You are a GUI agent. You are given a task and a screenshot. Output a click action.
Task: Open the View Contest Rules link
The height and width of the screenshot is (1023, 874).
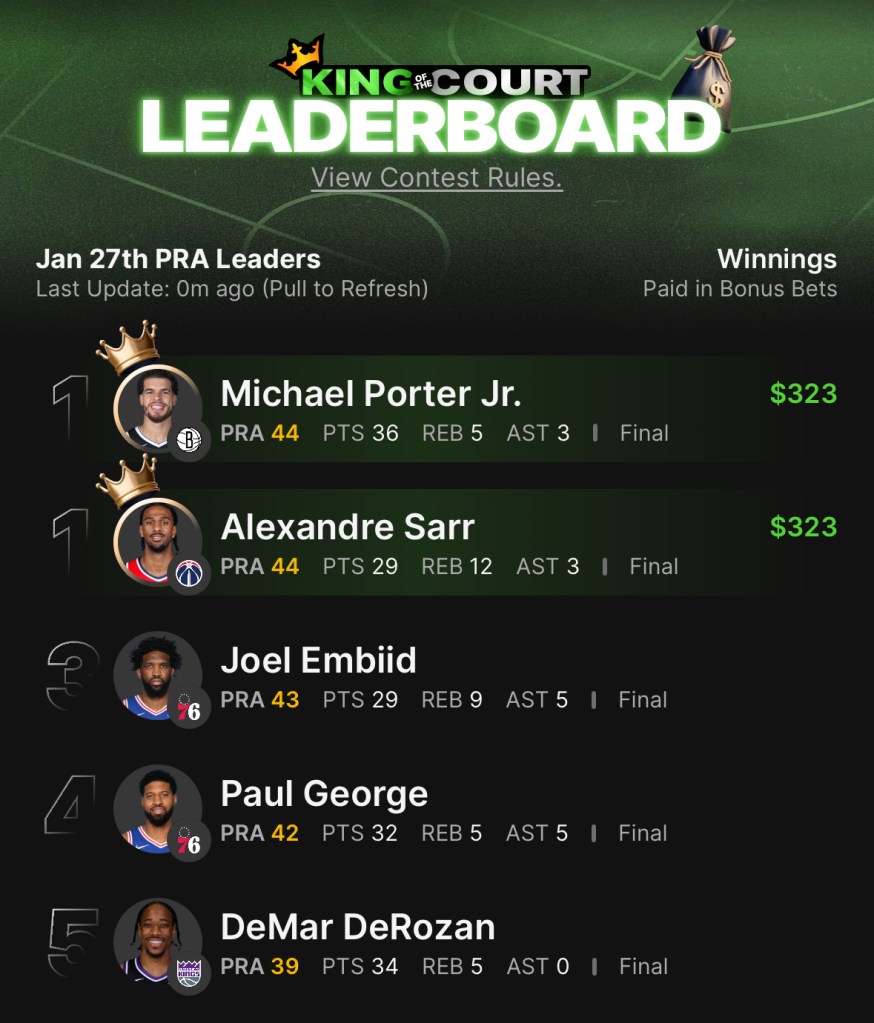(x=436, y=177)
